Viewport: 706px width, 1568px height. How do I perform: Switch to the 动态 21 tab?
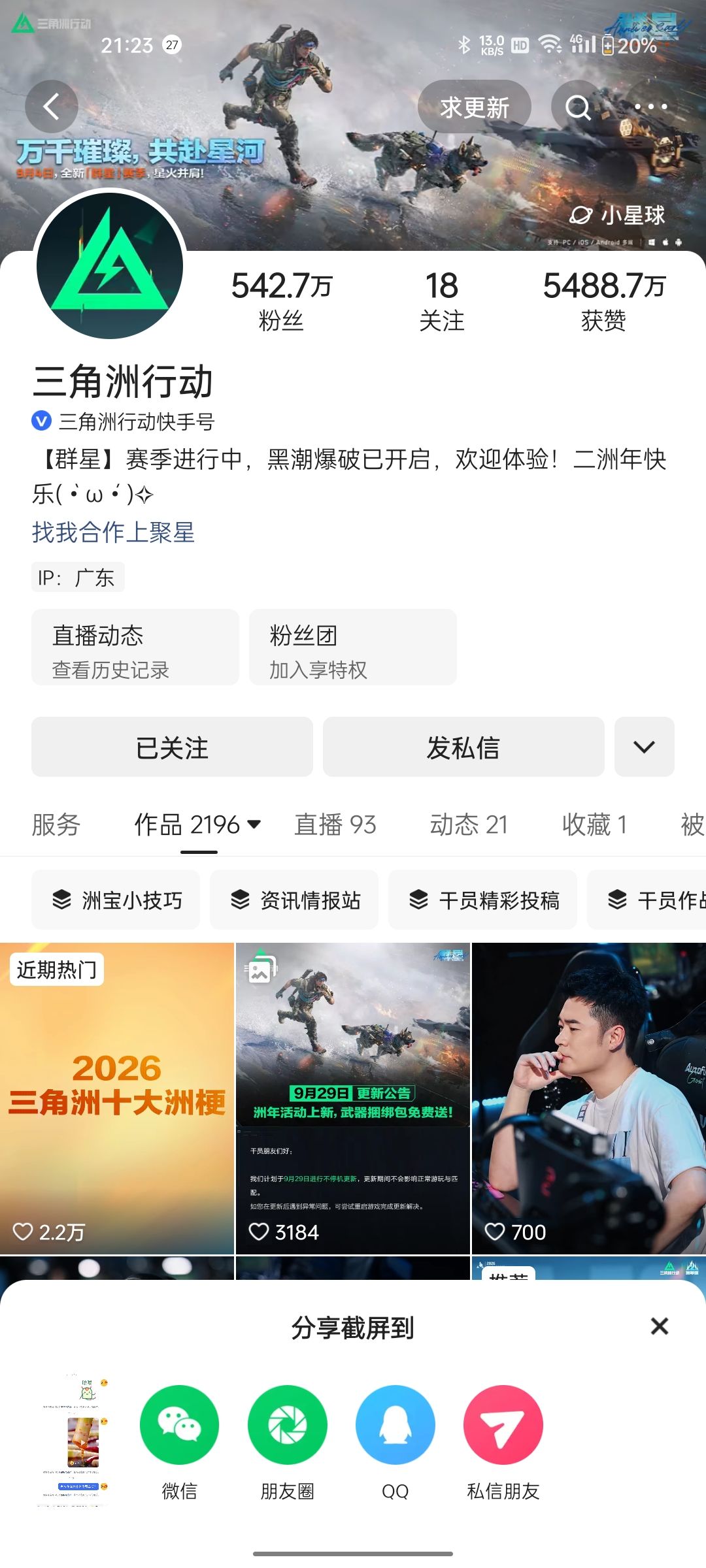(469, 825)
